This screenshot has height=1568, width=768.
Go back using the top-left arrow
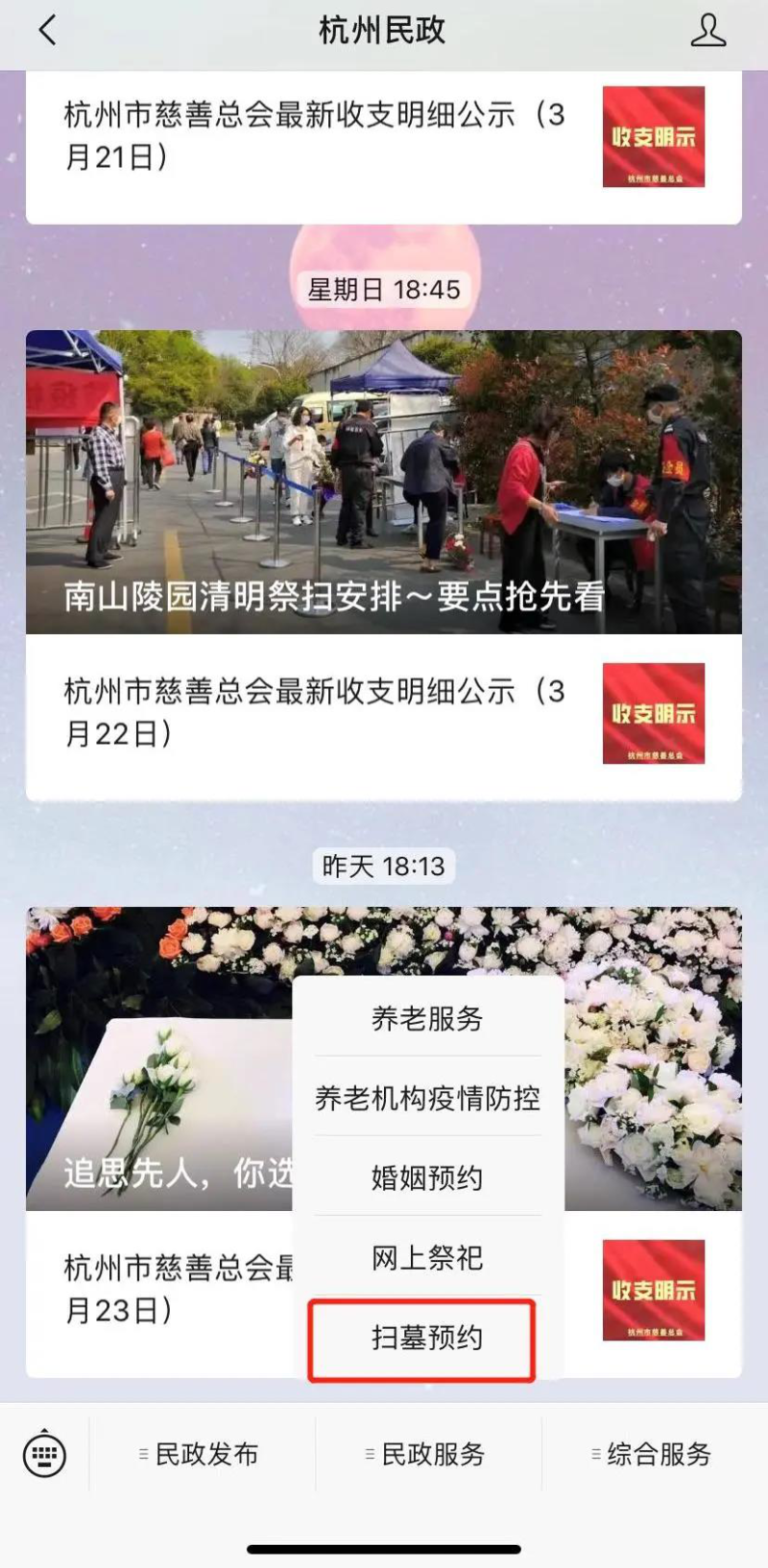tap(46, 31)
